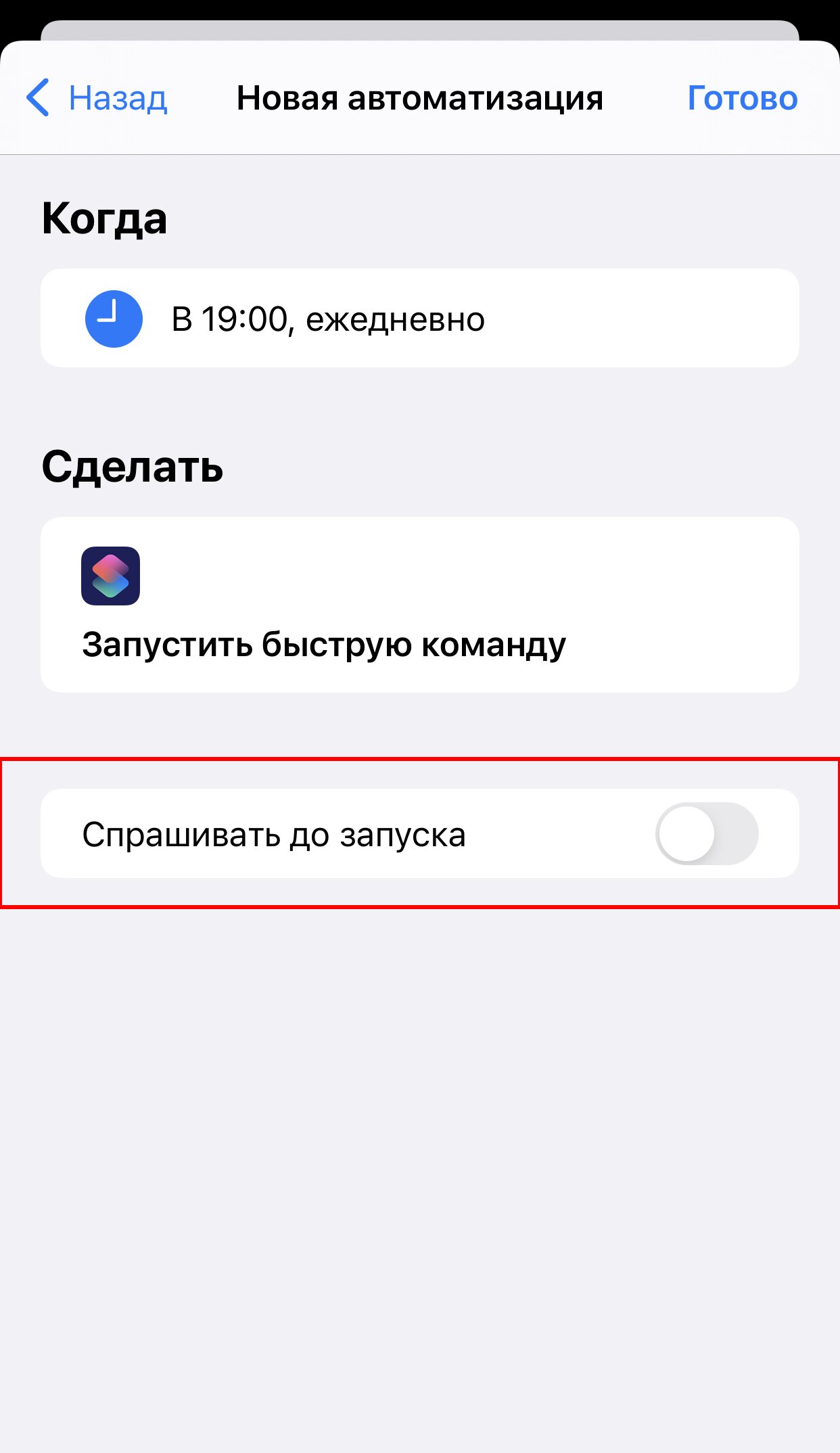This screenshot has width=840, height=1453.
Task: Tap Готово to finish the automation
Action: pyautogui.click(x=742, y=98)
